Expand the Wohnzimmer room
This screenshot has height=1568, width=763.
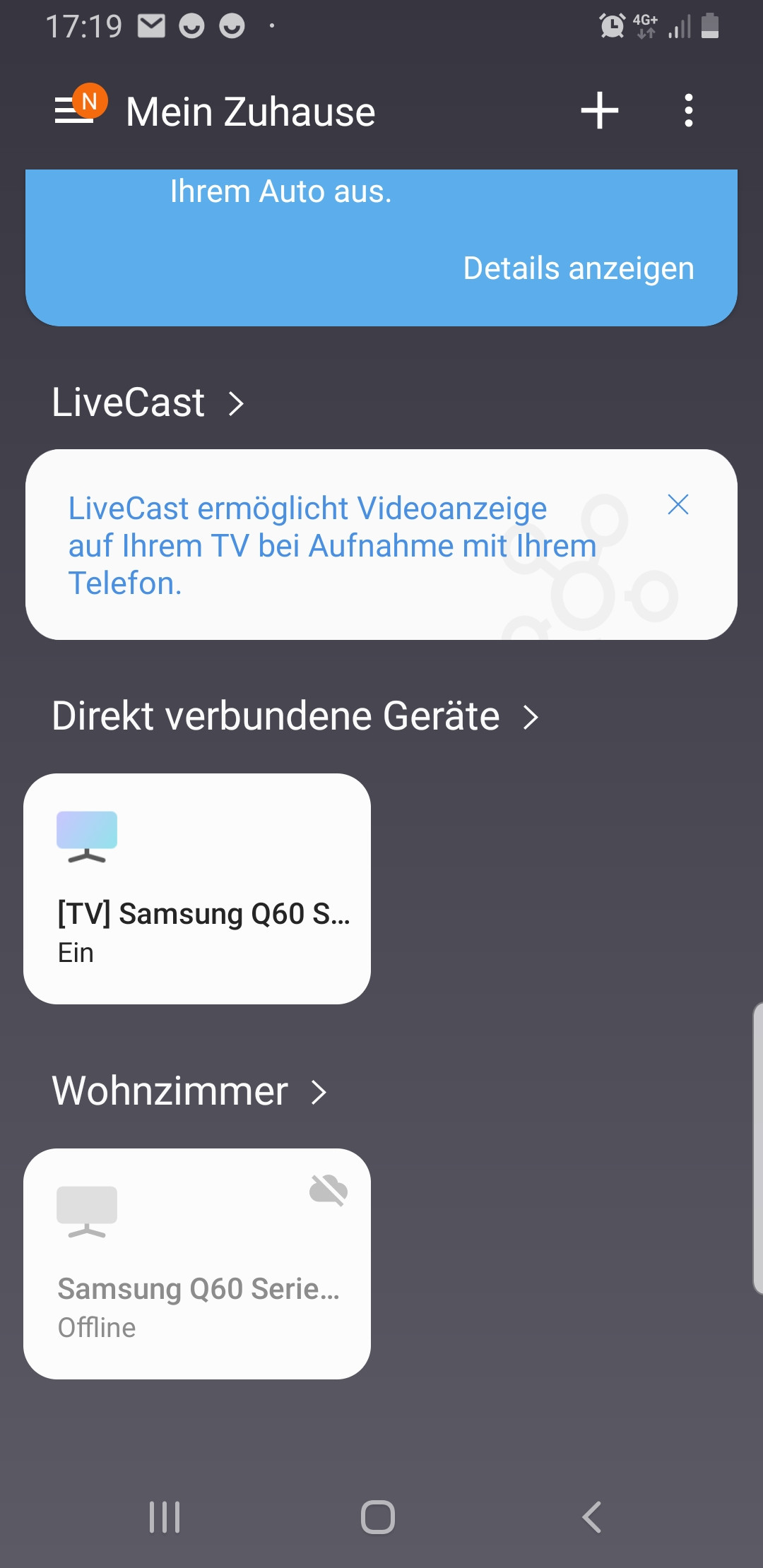point(189,1091)
